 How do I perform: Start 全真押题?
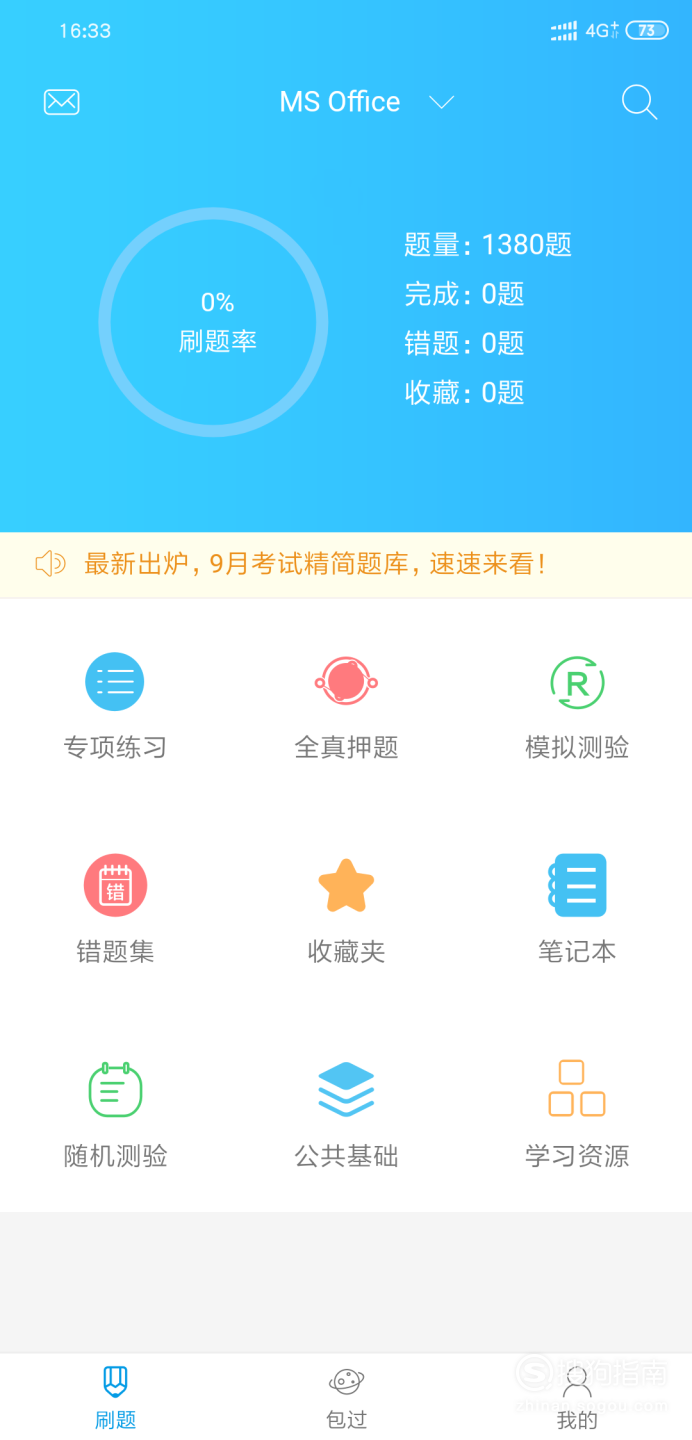[346, 706]
